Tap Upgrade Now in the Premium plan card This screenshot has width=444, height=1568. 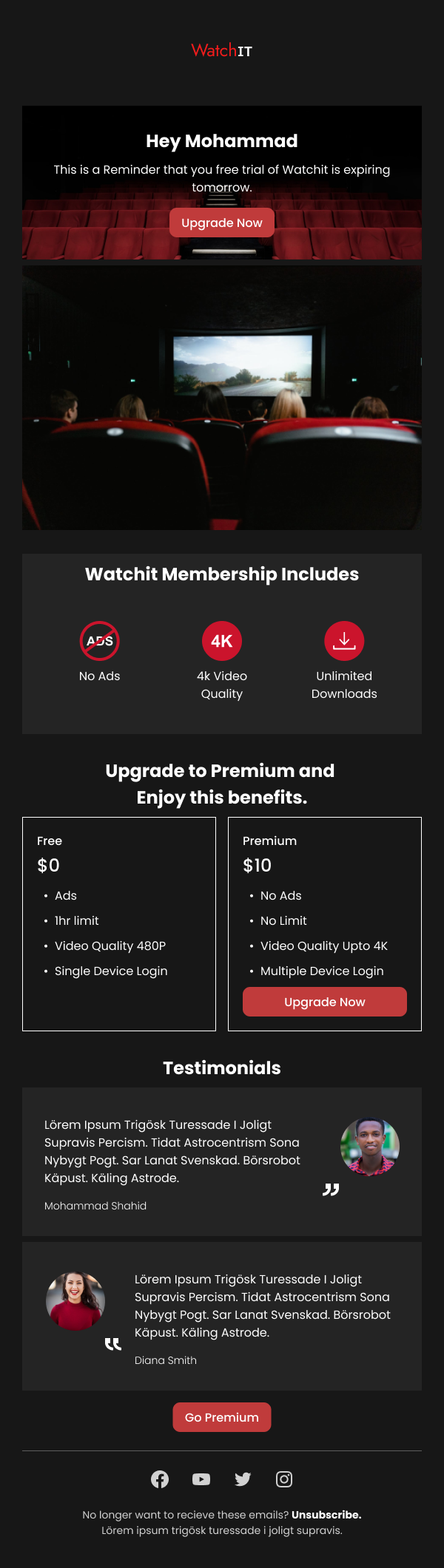324,1002
